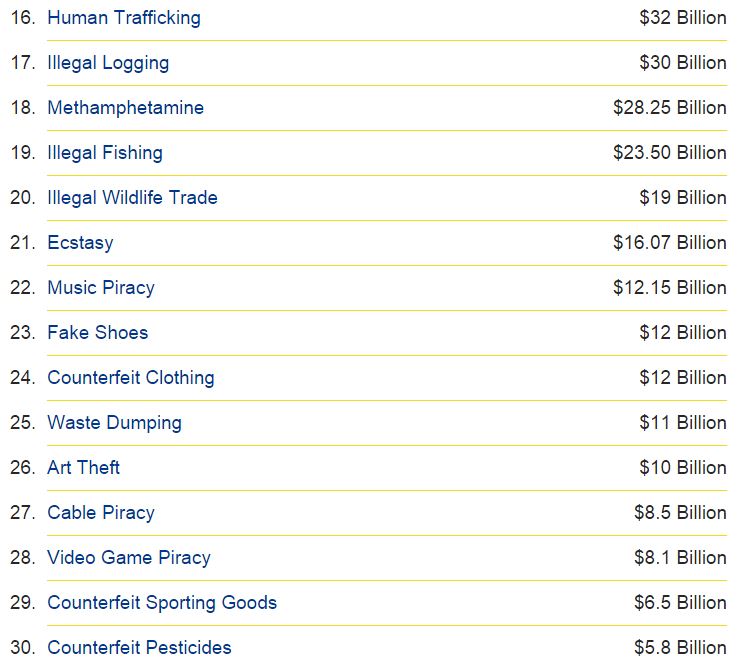Viewport: 745px width, 670px height.
Task: Open the Illegal Logging entry
Action: (108, 63)
